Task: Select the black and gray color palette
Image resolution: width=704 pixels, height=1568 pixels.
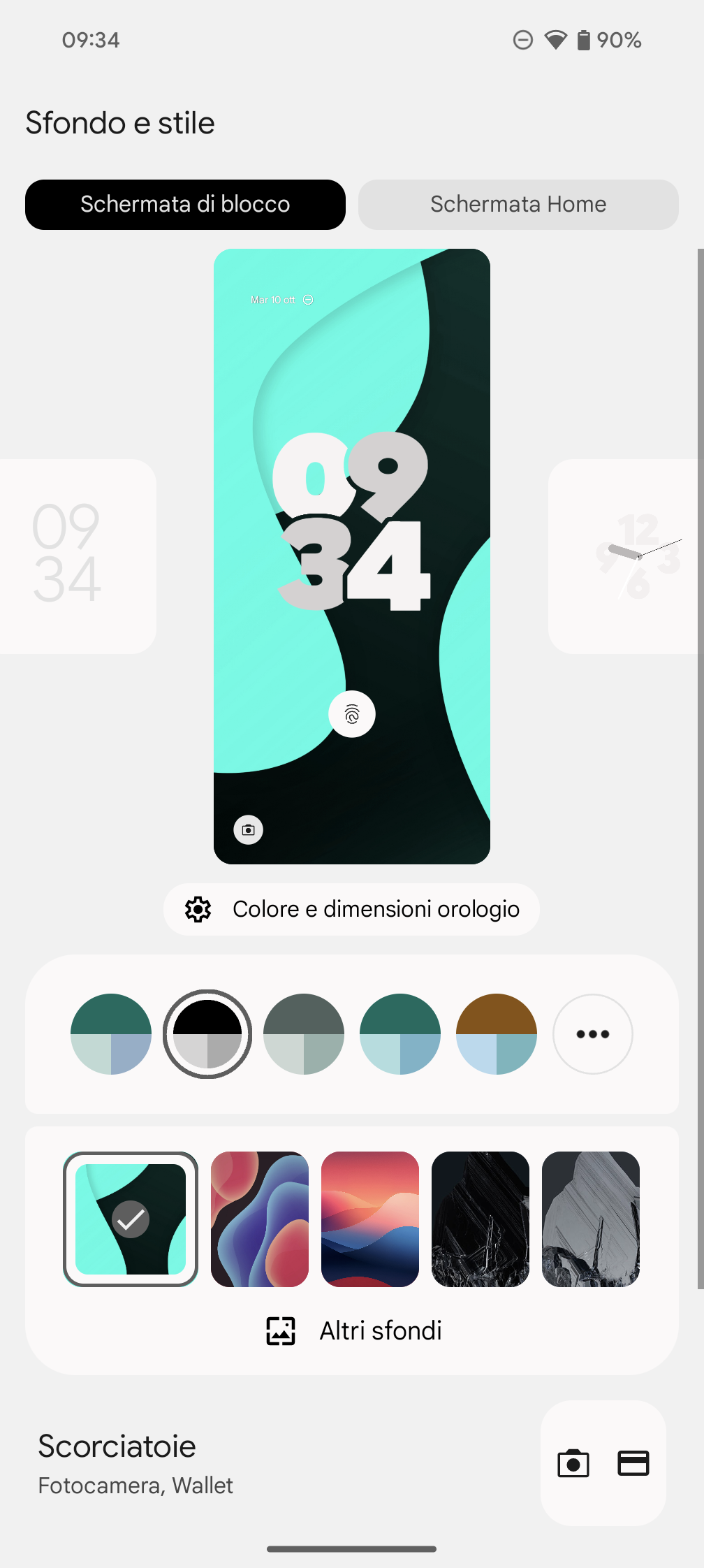Action: point(207,1033)
